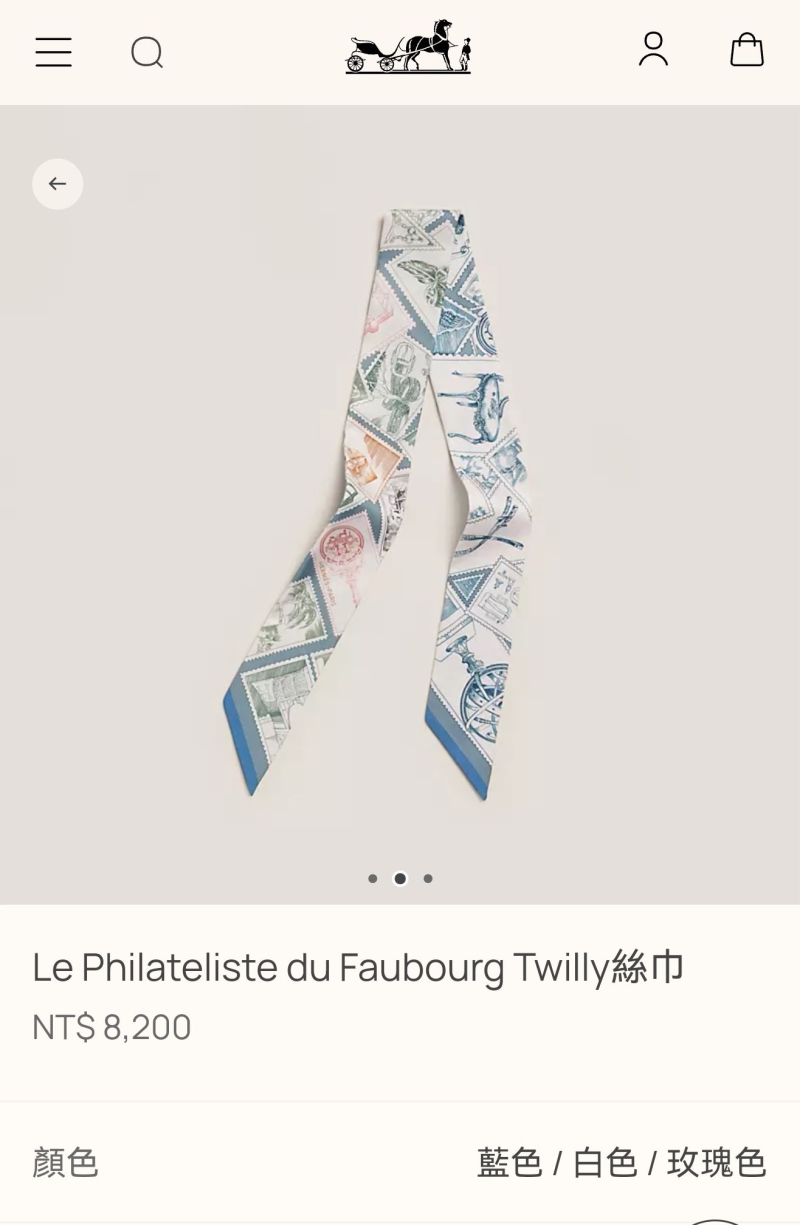800x1225 pixels.
Task: View the shopping bag
Action: [746, 49]
